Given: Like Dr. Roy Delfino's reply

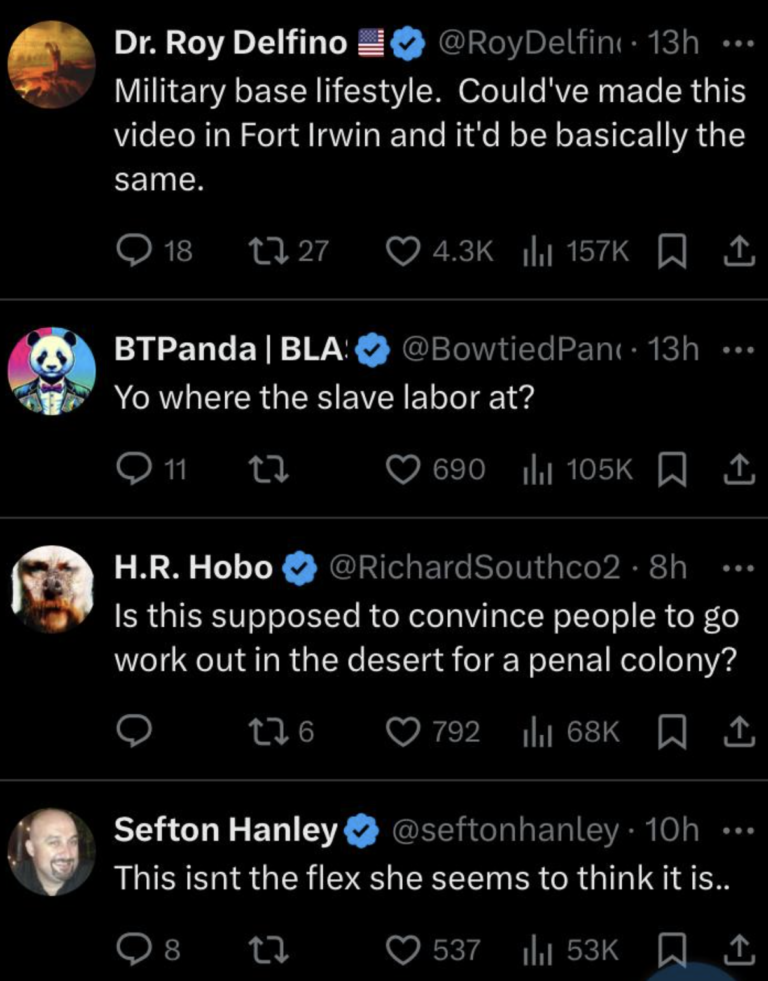Looking at the screenshot, I should click(x=402, y=251).
